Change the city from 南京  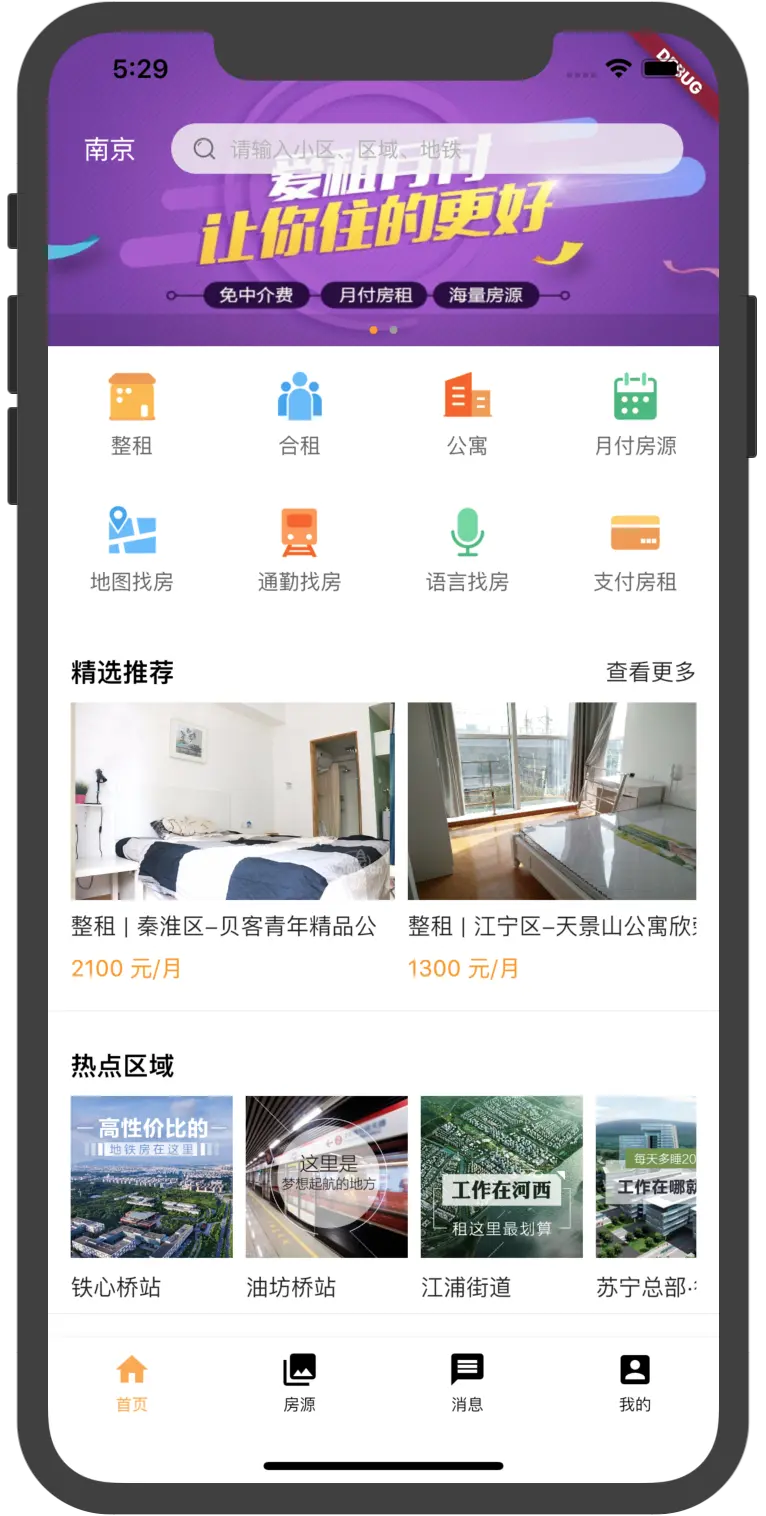(109, 150)
